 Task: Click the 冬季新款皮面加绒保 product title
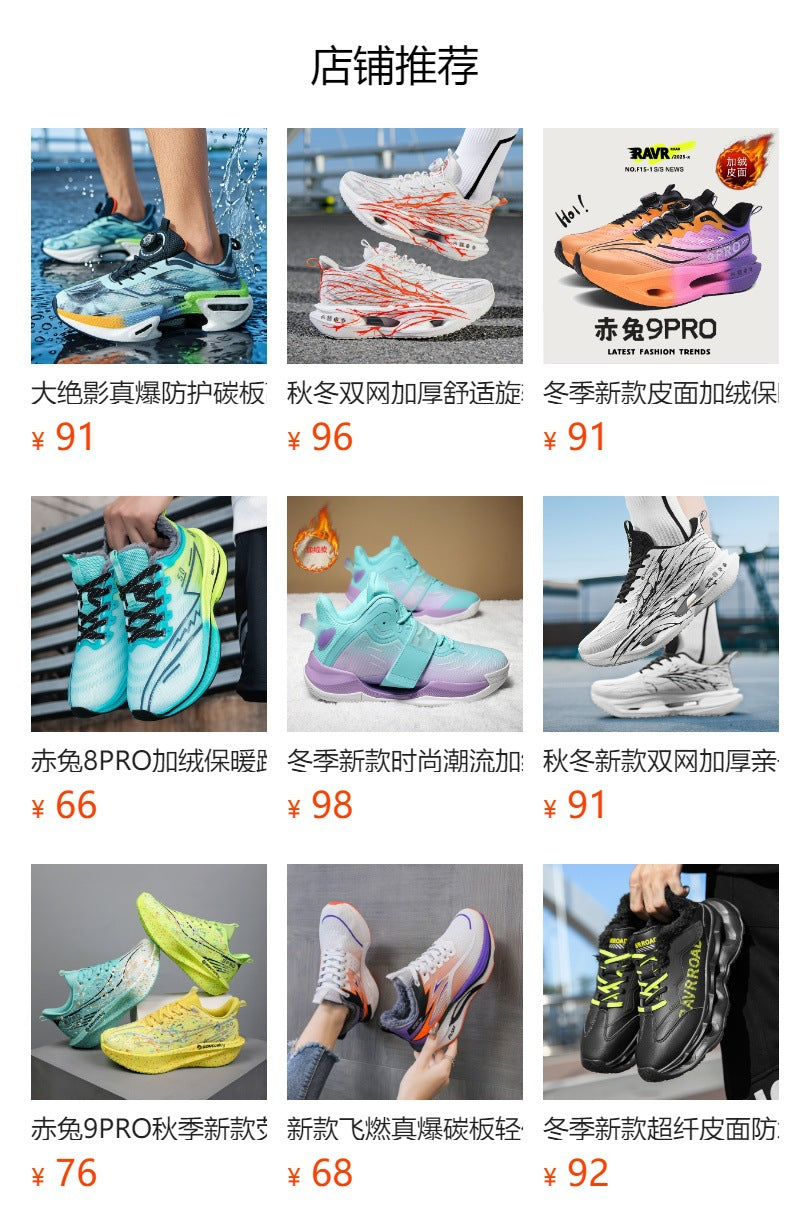[660, 391]
